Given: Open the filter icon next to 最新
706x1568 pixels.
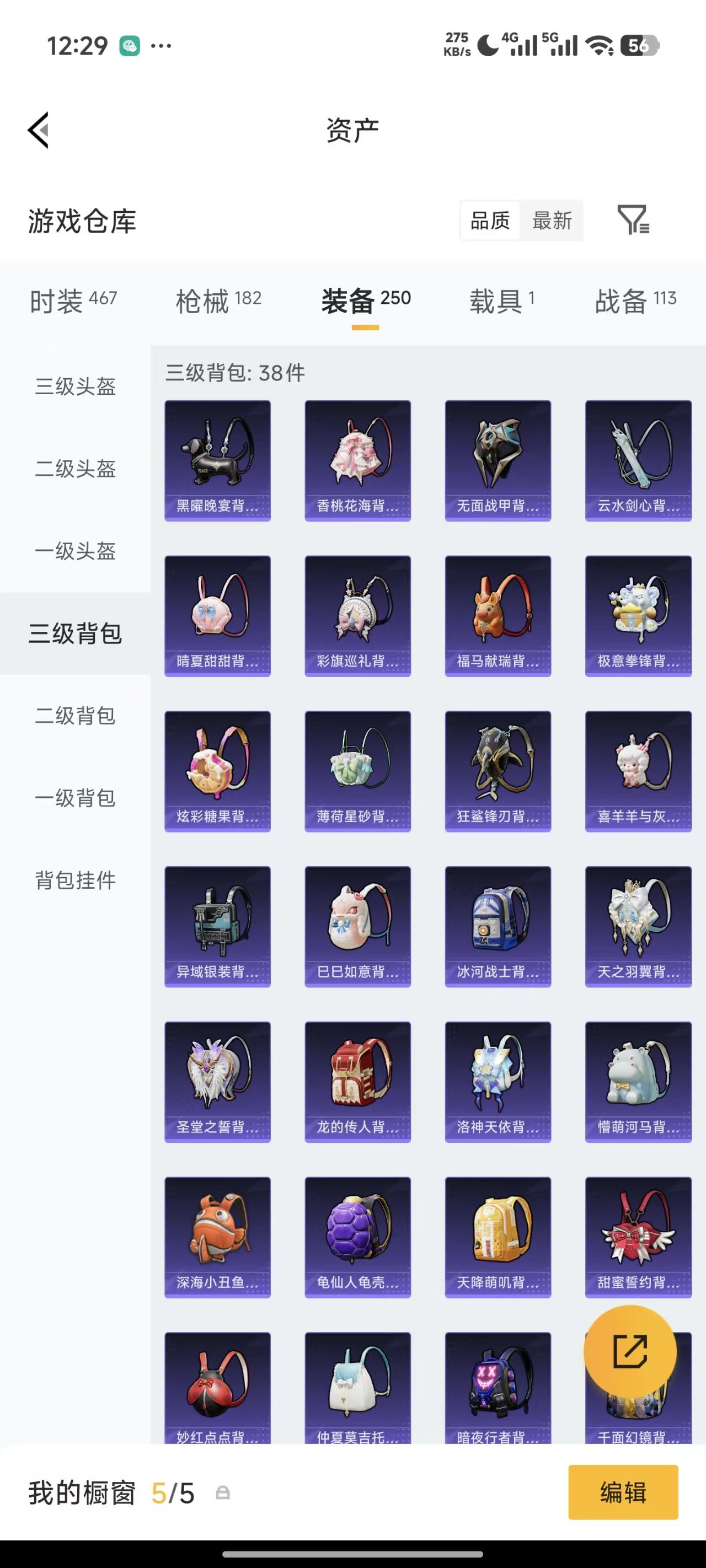Looking at the screenshot, I should coord(634,220).
